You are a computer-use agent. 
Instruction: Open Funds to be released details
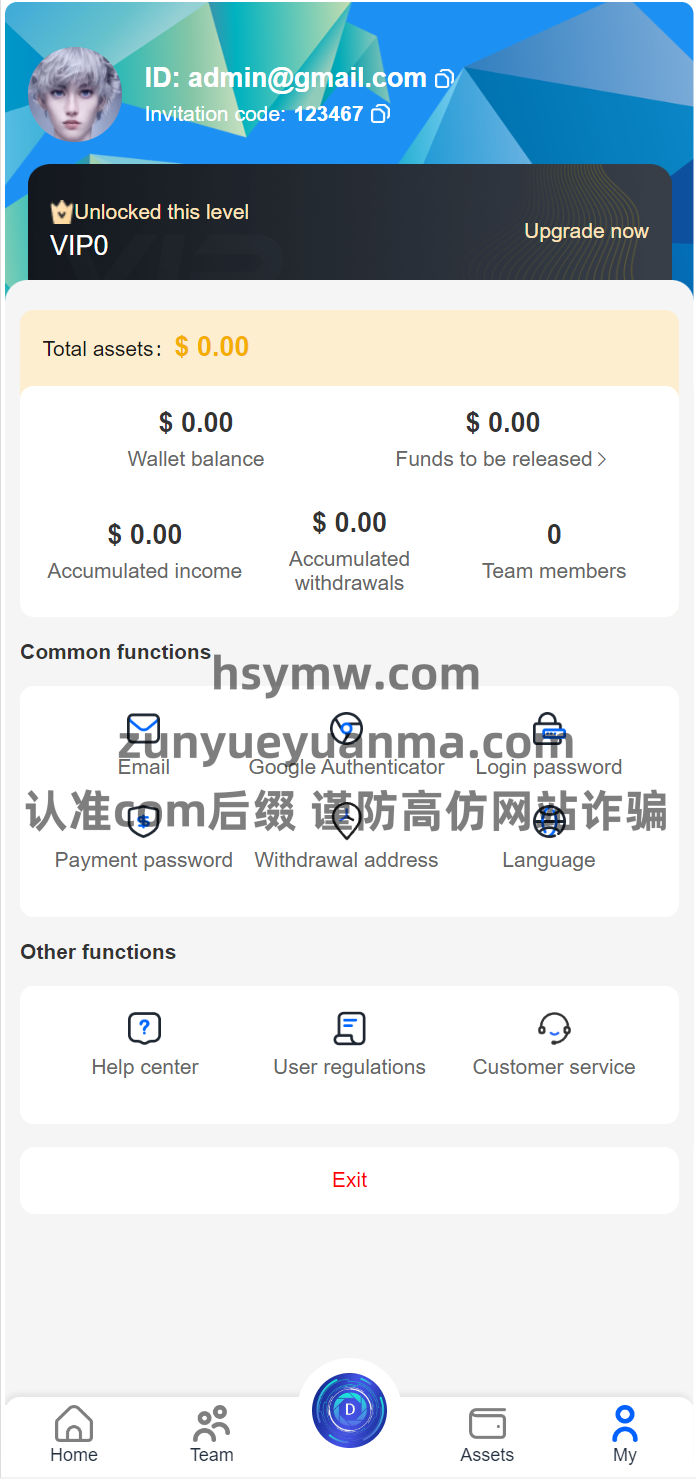click(501, 459)
